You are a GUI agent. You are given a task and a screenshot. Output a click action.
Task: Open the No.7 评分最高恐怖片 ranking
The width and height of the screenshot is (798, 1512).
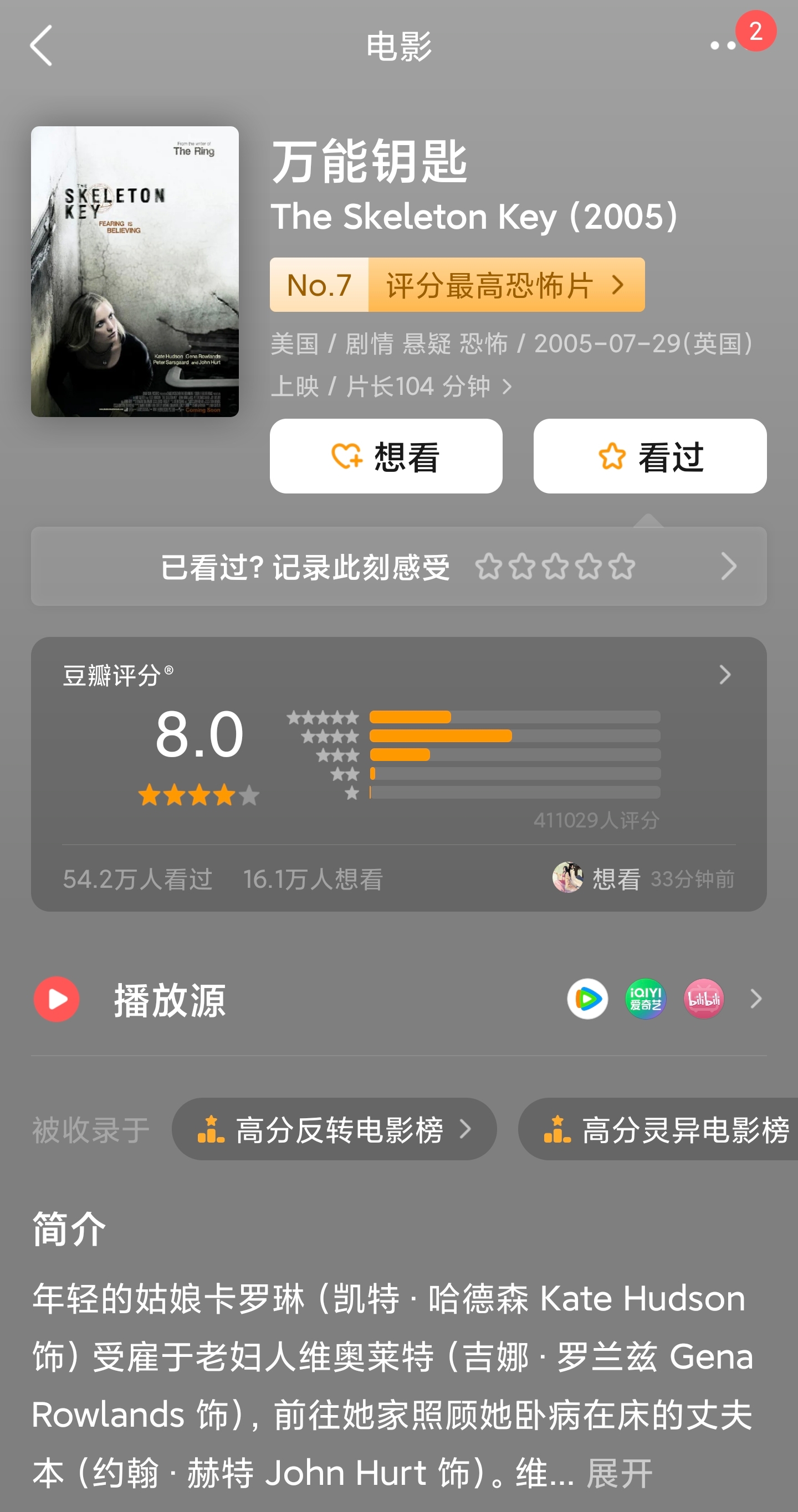(457, 285)
